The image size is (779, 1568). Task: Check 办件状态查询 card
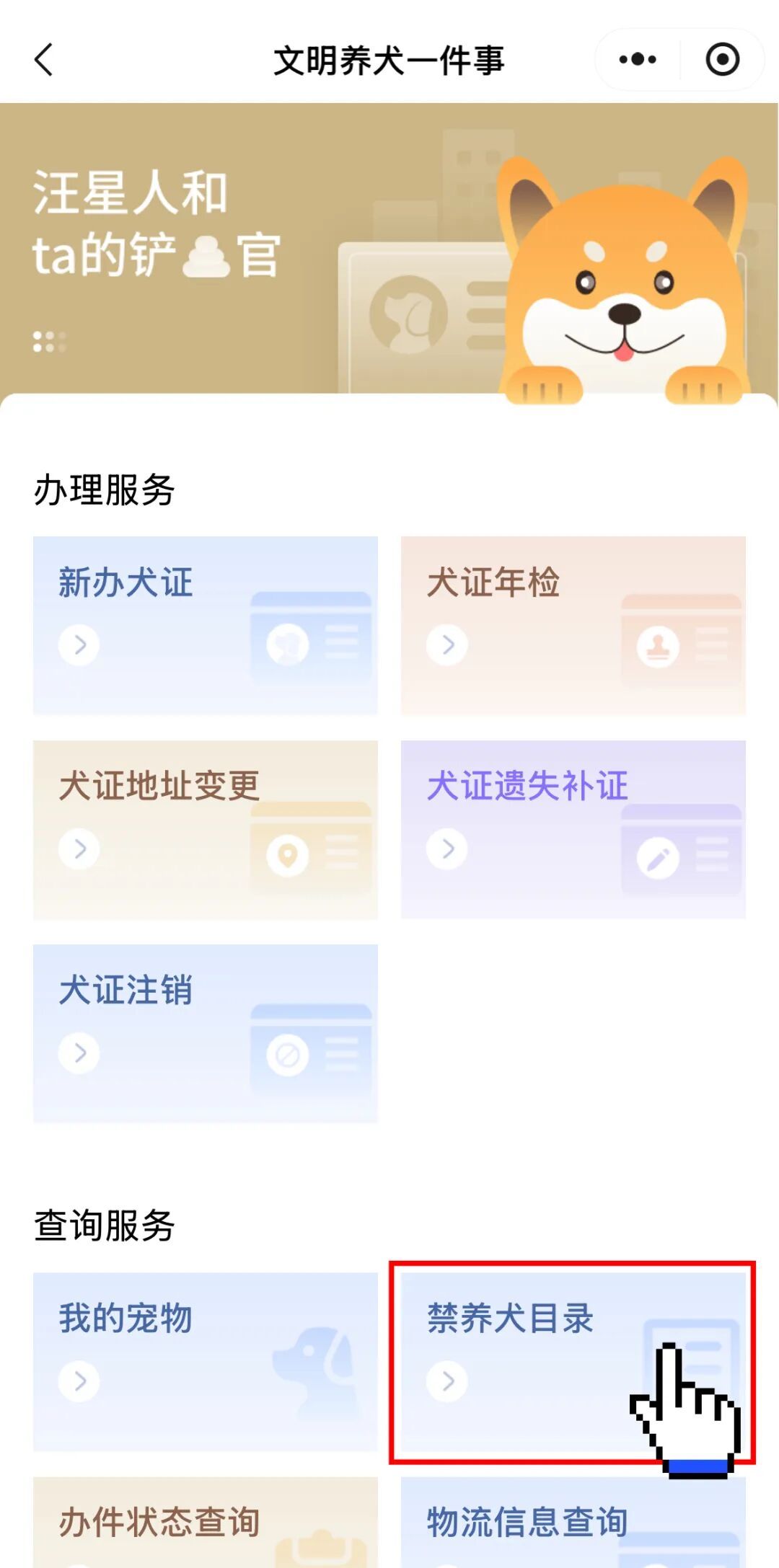[206, 1521]
